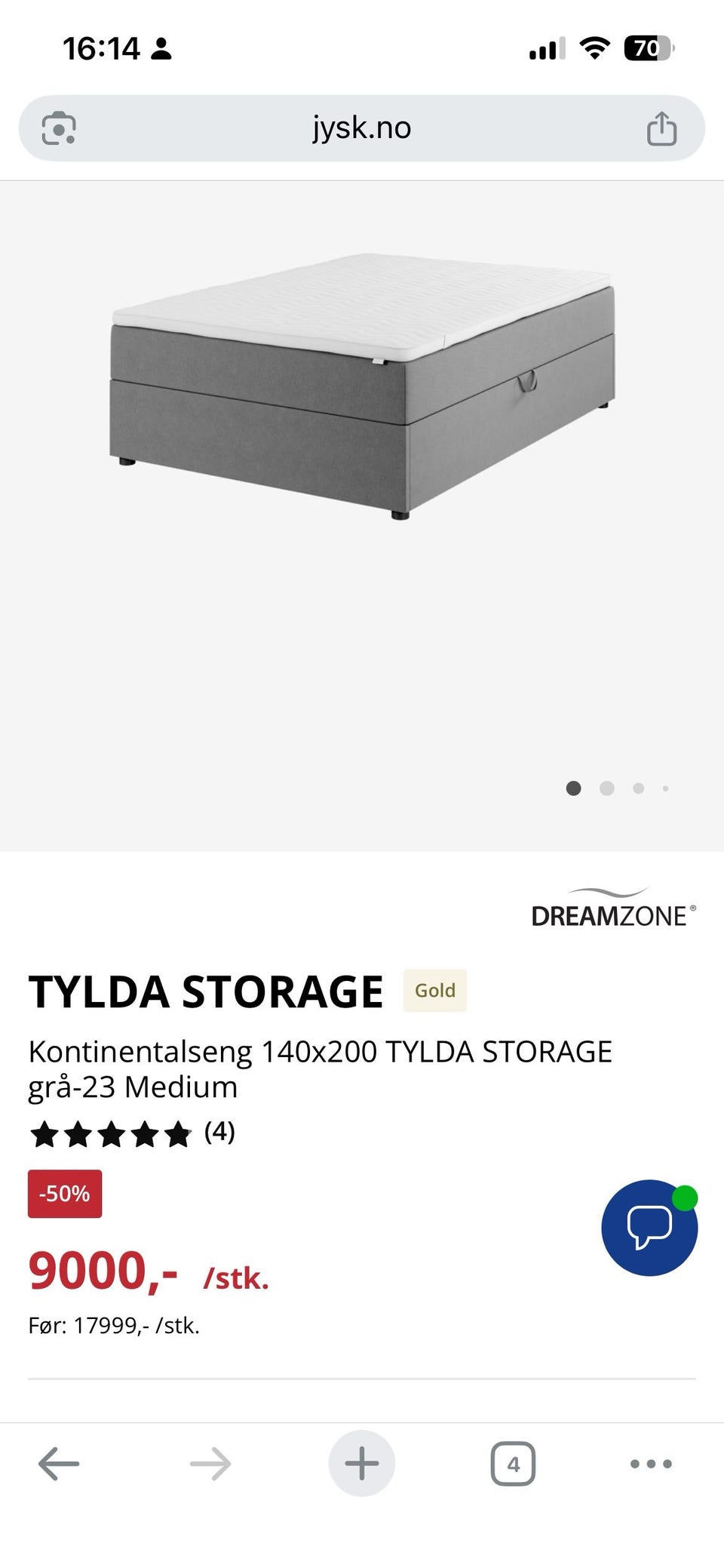The image size is (724, 1568).
Task: Tap the jysk.no address bar
Action: 362,128
